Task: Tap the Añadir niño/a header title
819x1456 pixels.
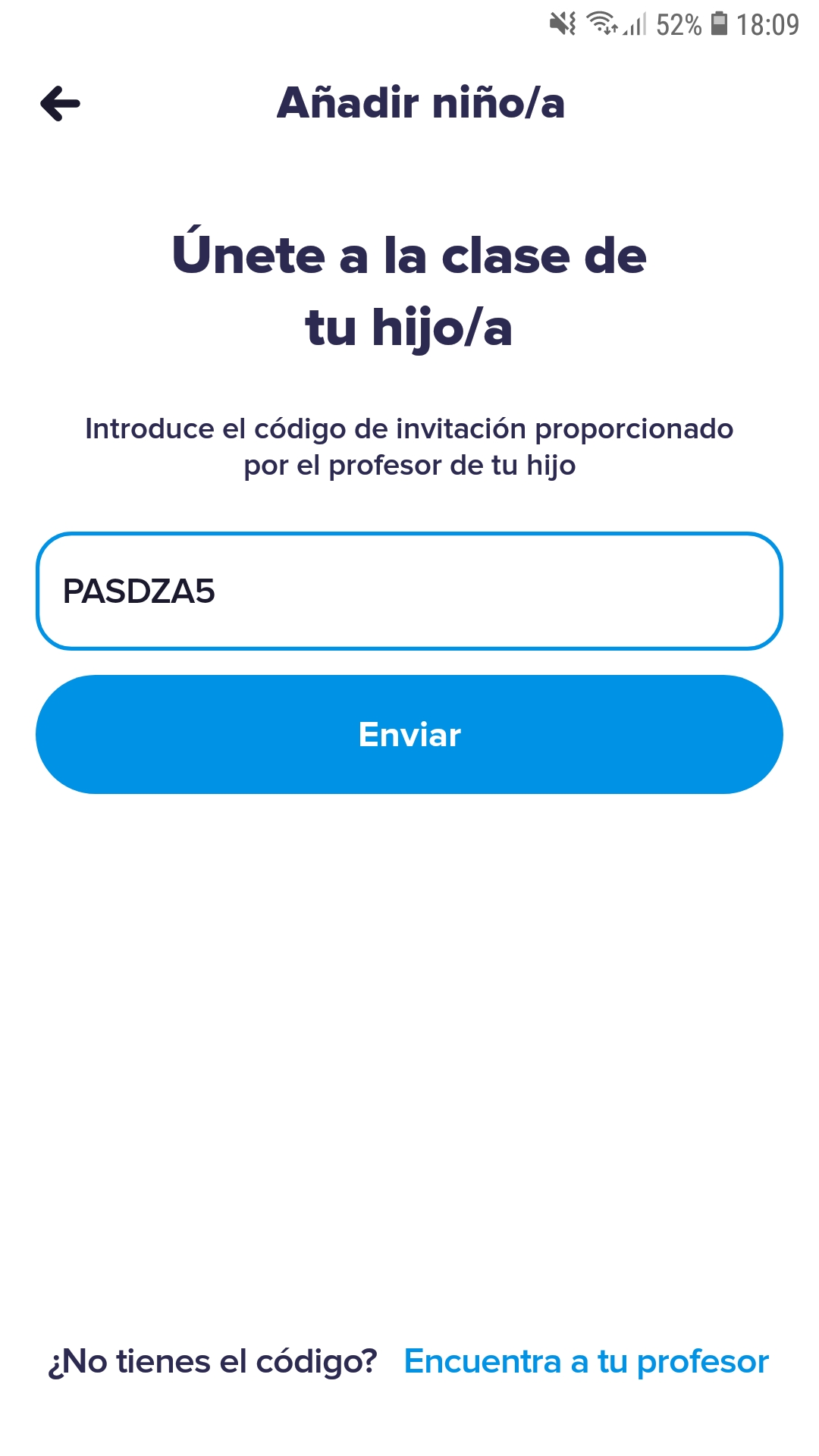Action: pyautogui.click(x=422, y=105)
